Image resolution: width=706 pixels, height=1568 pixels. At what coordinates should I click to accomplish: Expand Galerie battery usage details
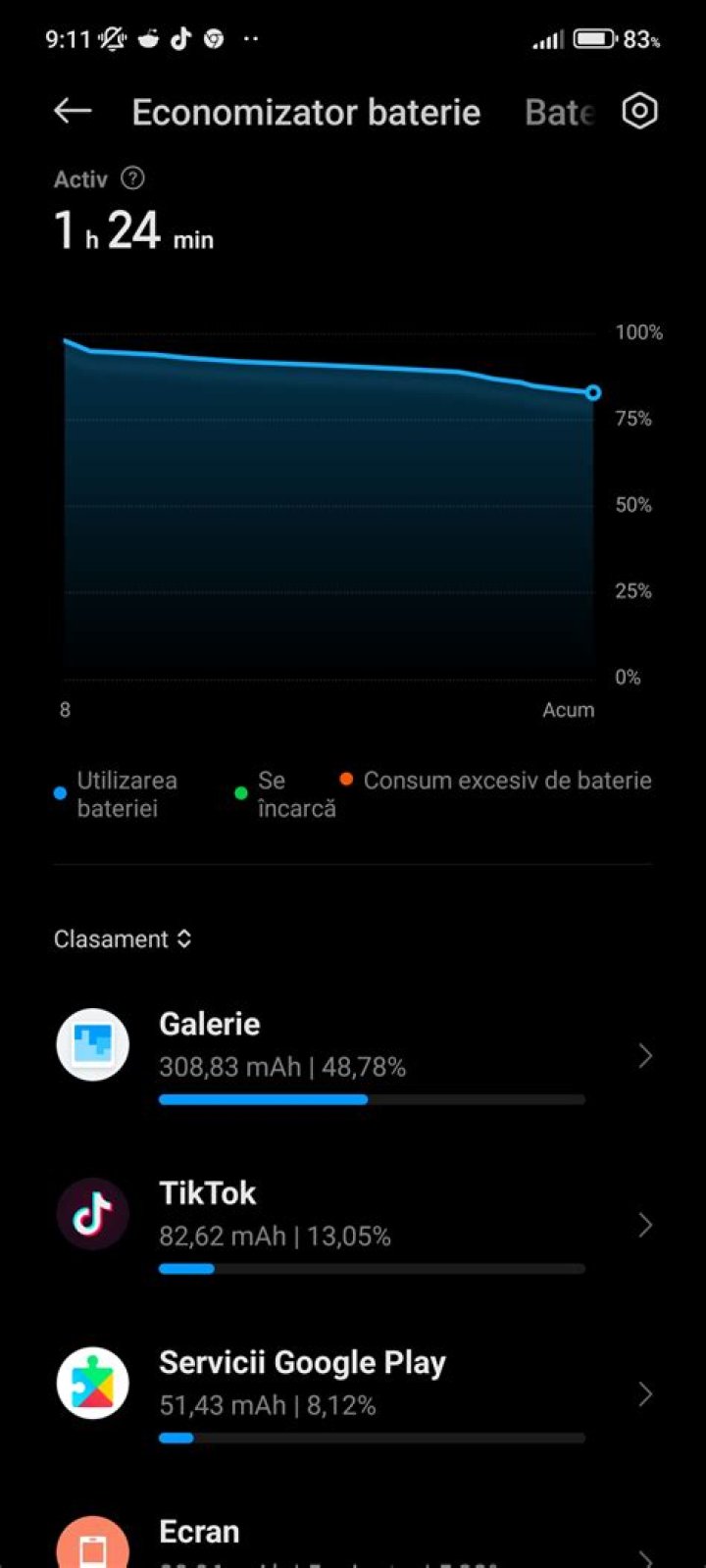(x=644, y=1056)
